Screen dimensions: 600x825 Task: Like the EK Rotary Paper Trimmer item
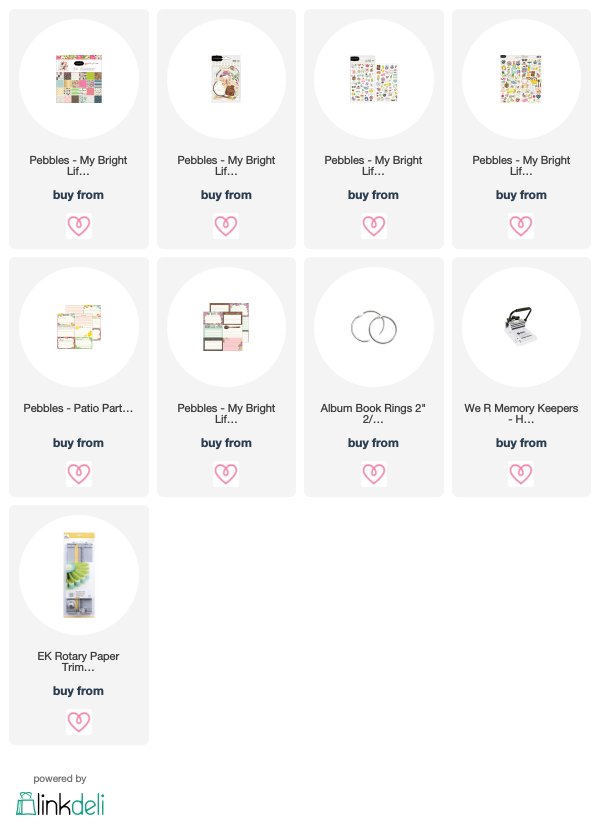78,721
